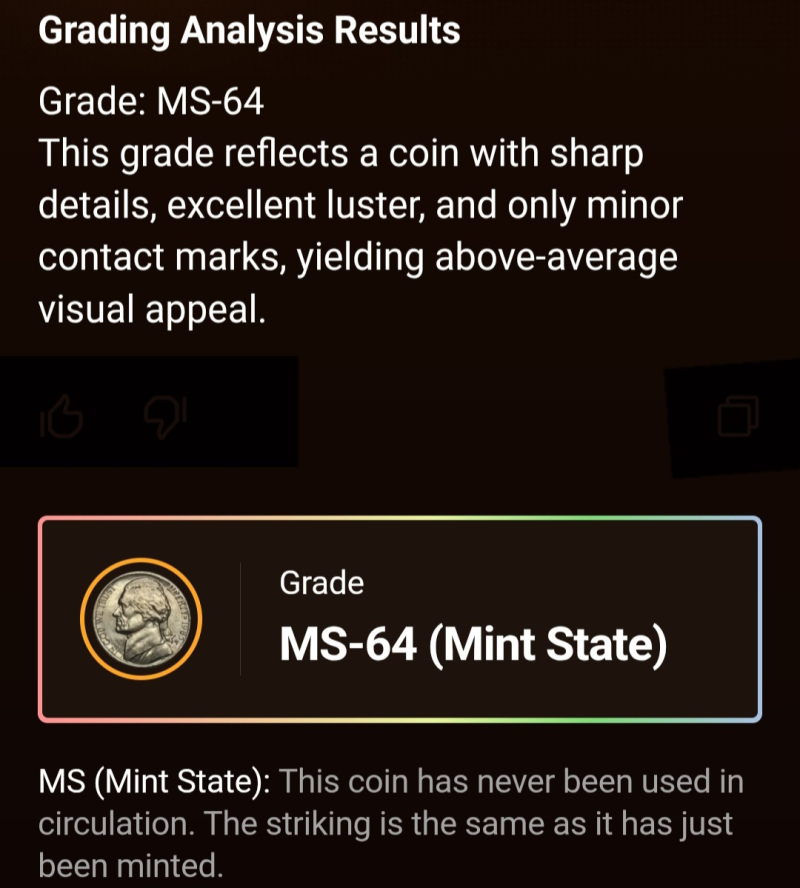Open the MS-64 Mint State grade card
This screenshot has height=888, width=800.
[400, 619]
